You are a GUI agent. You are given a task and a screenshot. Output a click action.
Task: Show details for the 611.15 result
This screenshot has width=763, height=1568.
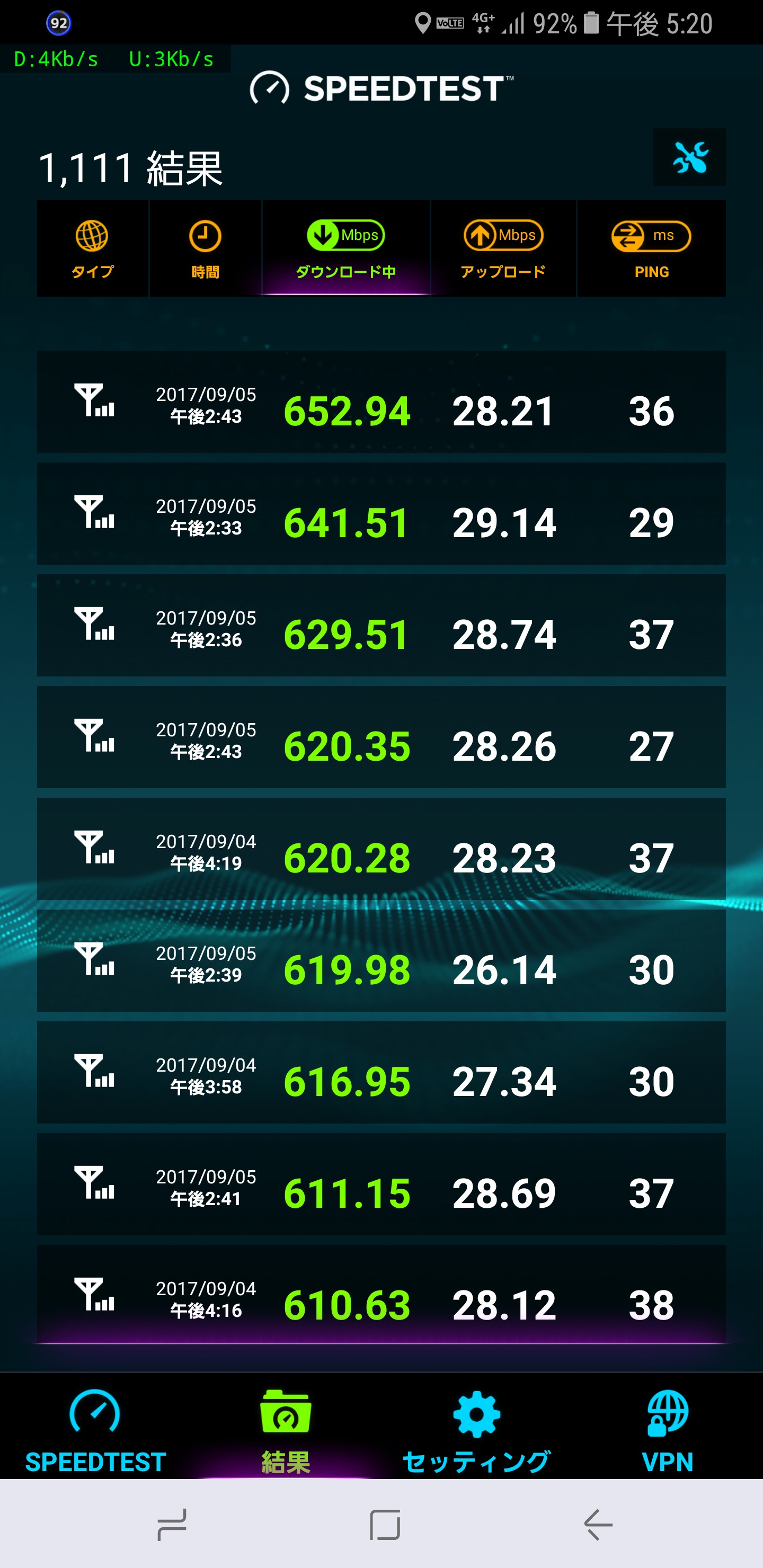coord(381,1184)
